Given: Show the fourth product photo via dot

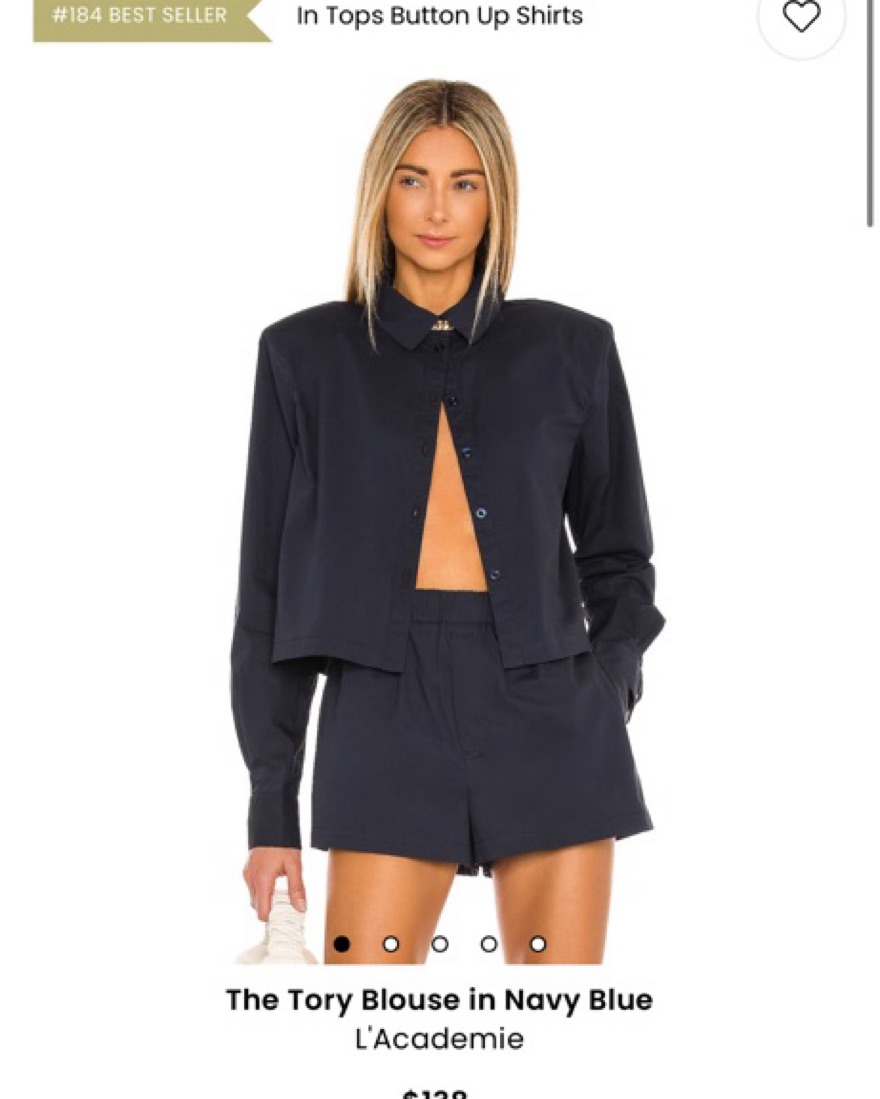Looking at the screenshot, I should pyautogui.click(x=489, y=944).
